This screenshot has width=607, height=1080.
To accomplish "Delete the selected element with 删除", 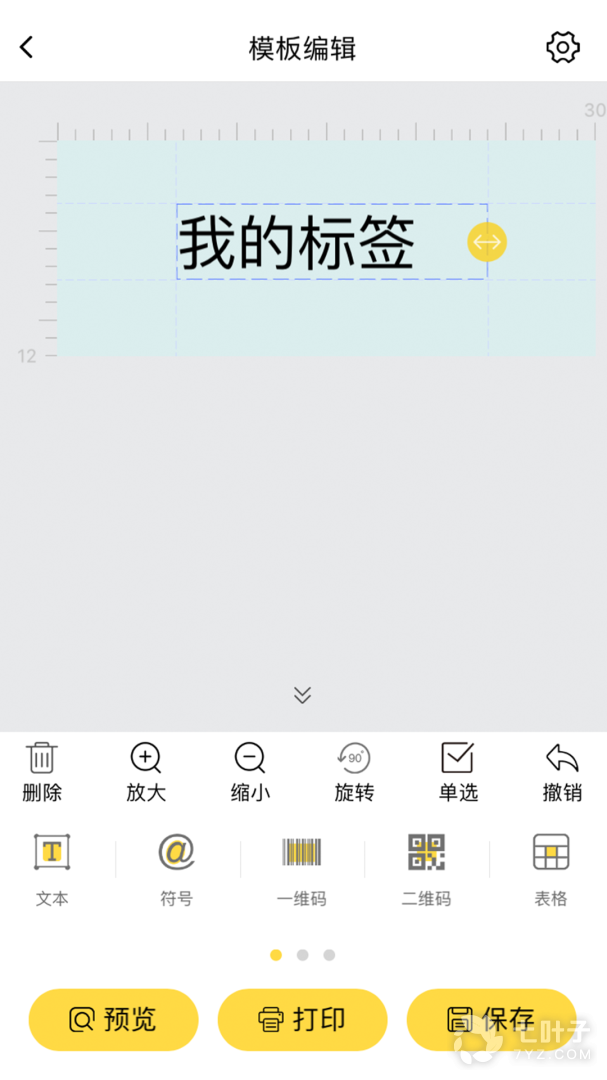I will (42, 771).
